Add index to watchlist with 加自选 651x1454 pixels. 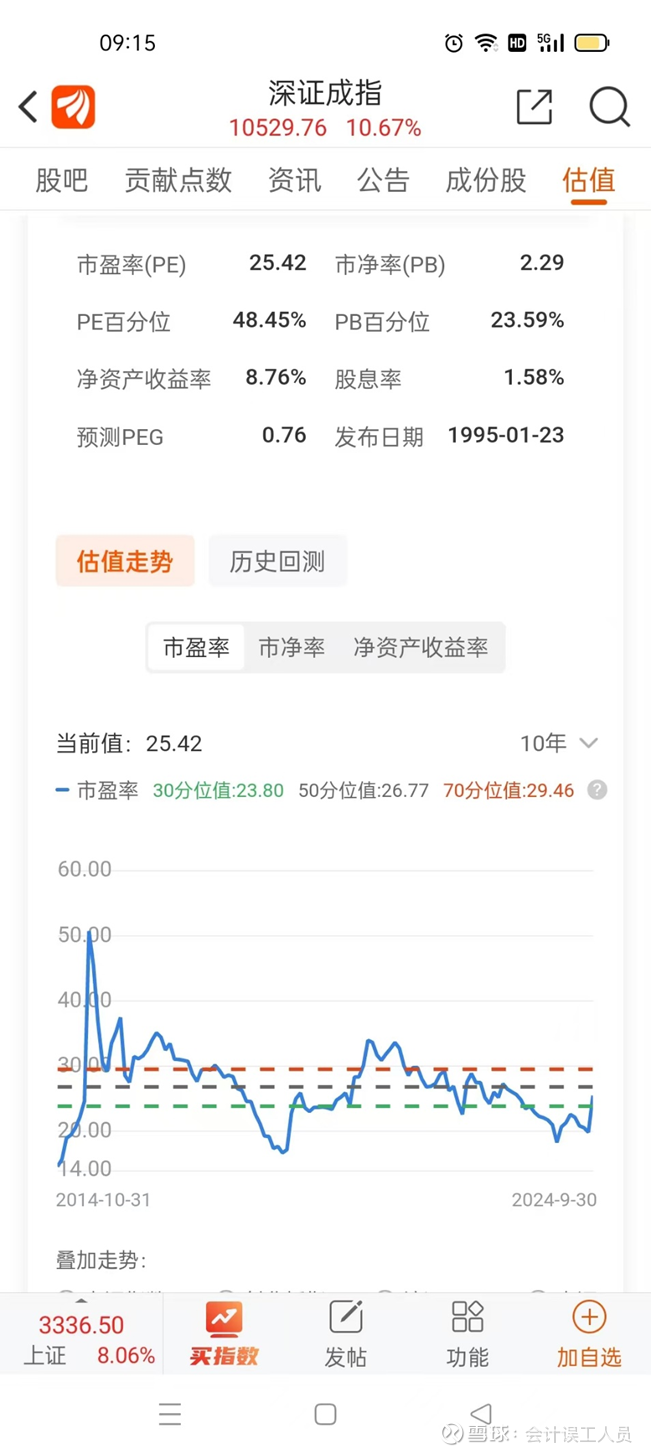click(589, 1335)
